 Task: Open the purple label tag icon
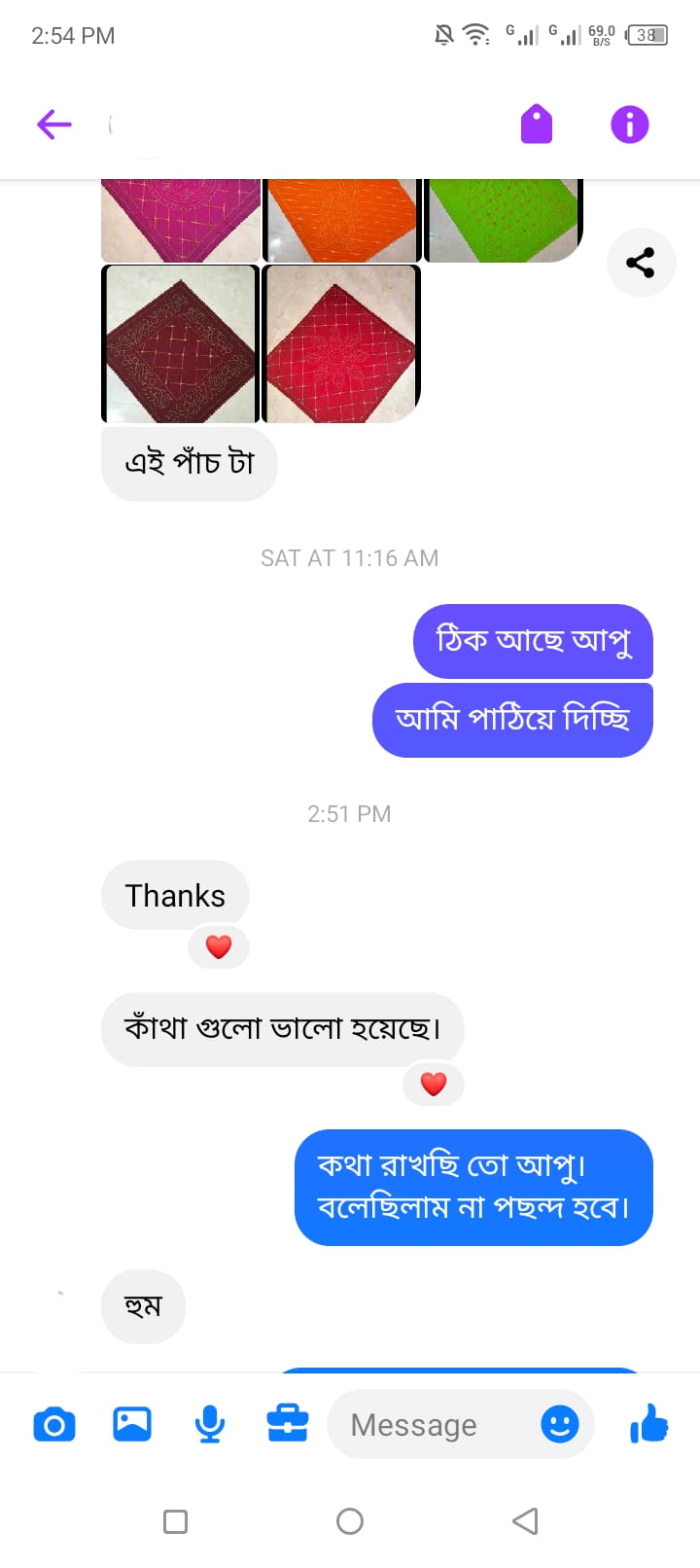click(x=536, y=125)
